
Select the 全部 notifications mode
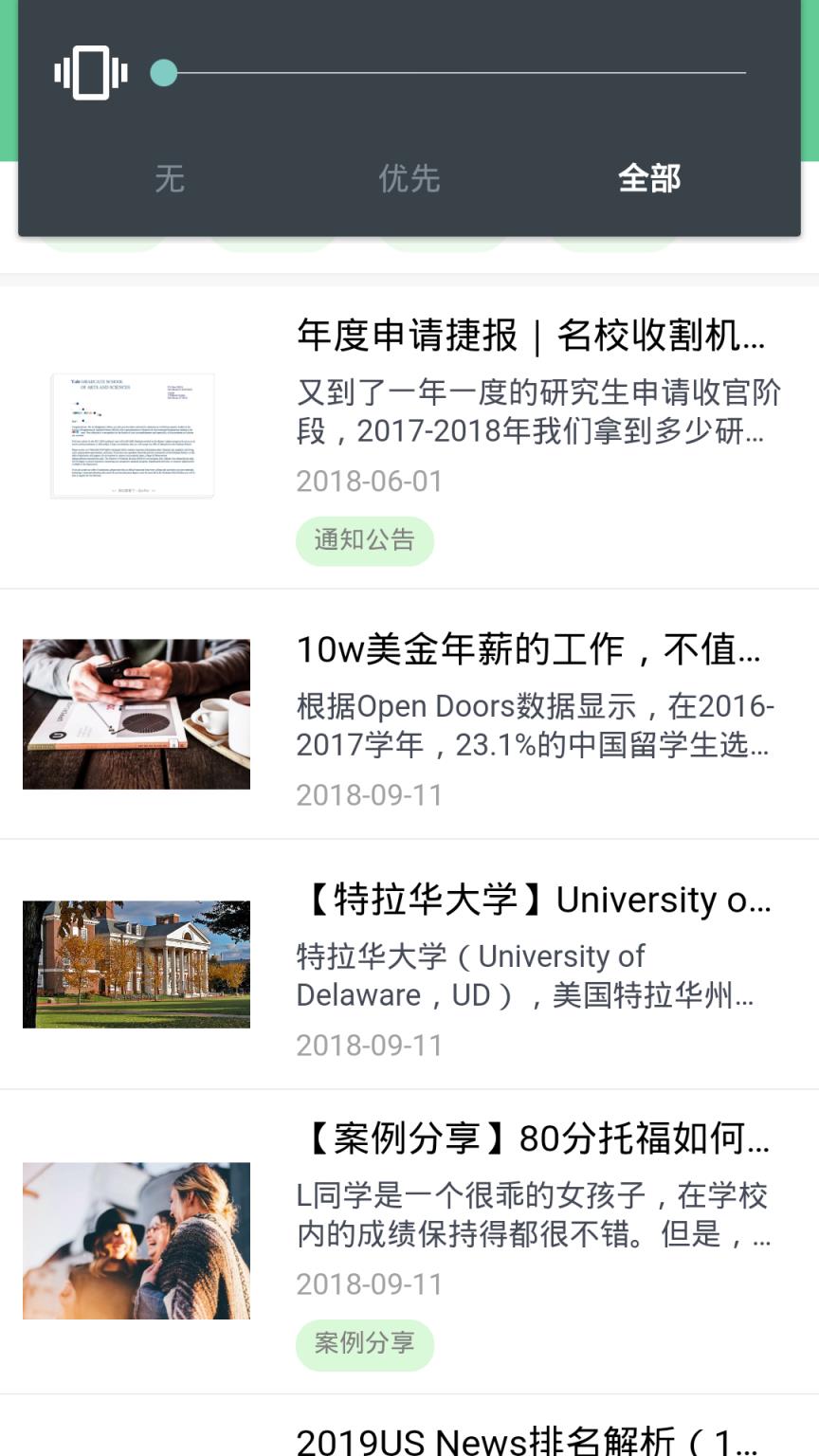650,179
